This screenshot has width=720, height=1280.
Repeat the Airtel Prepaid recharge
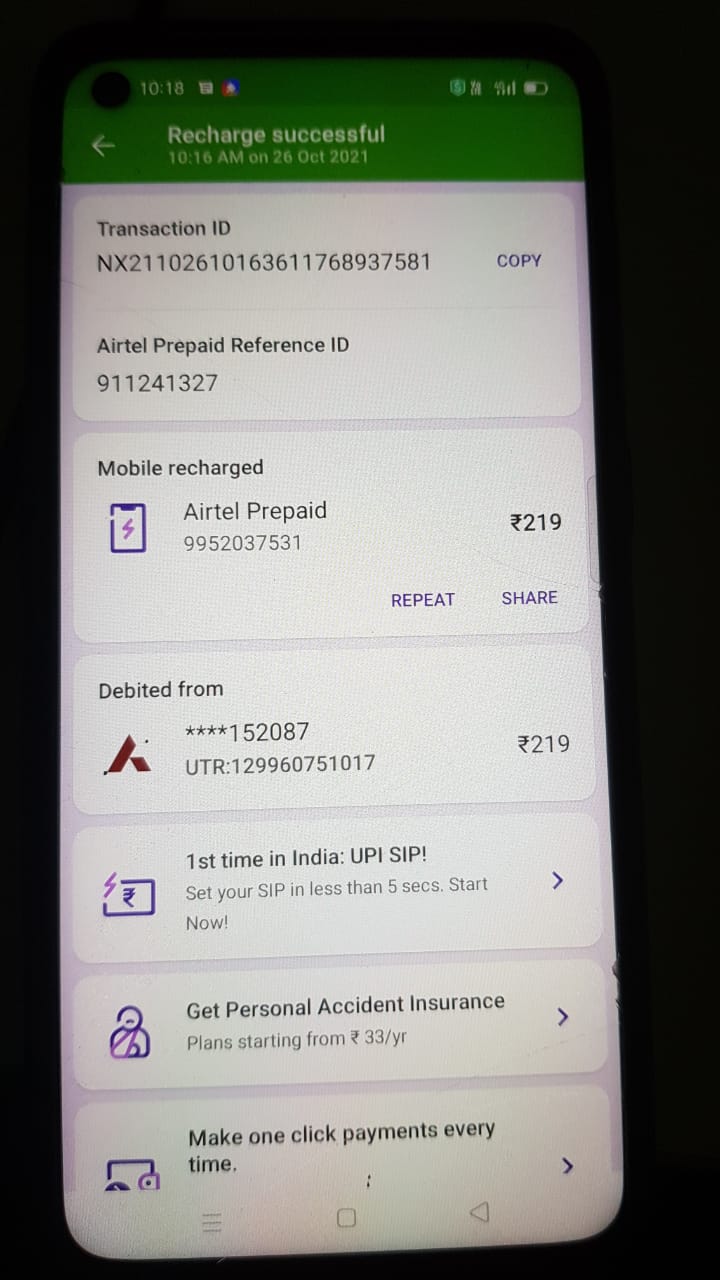coord(423,600)
